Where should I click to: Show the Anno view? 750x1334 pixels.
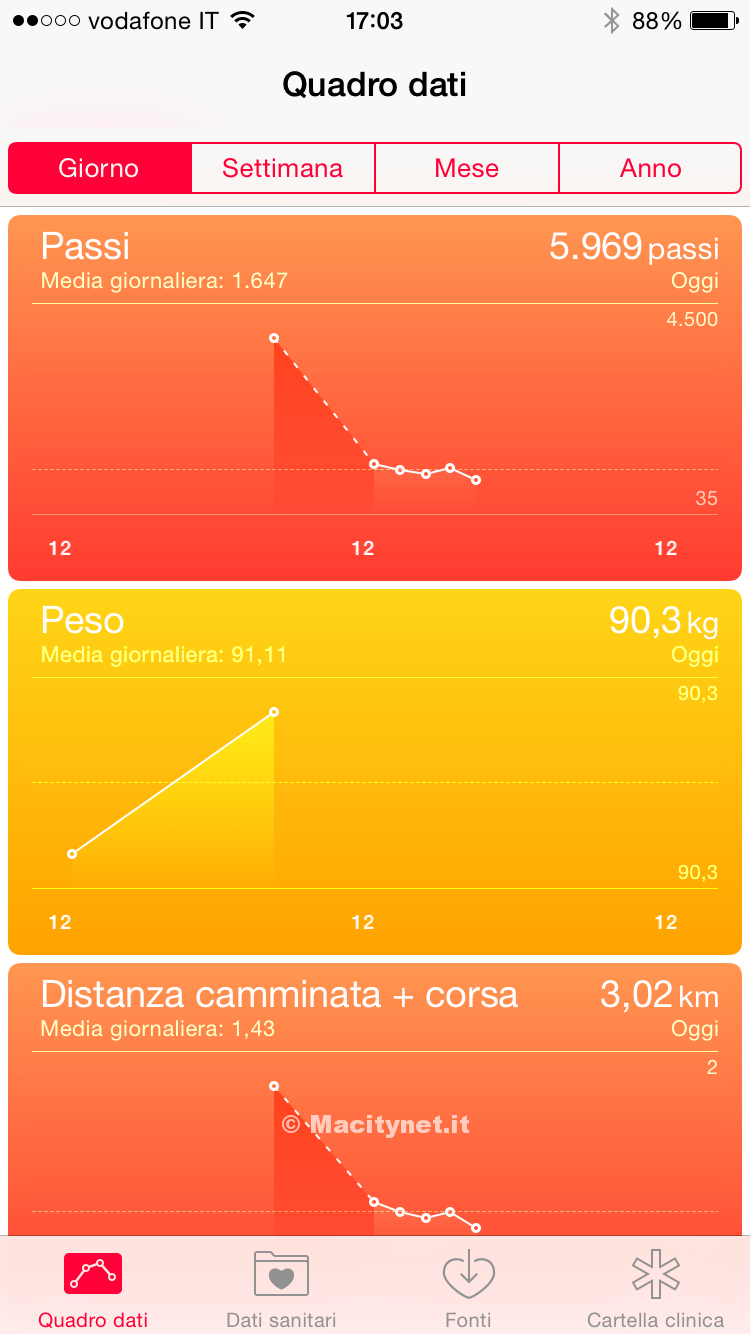point(650,168)
